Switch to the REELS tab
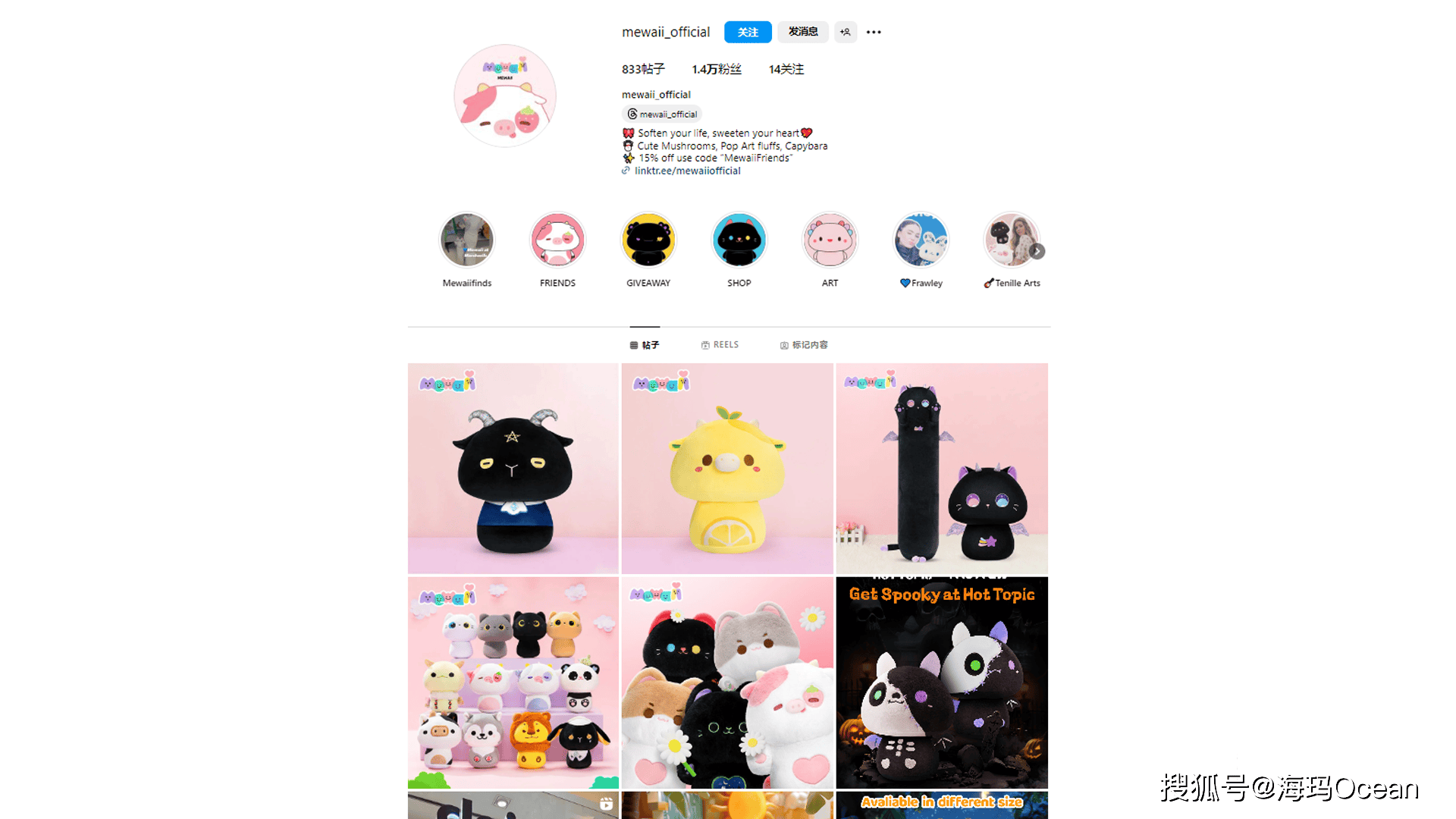The image size is (1456, 819). click(720, 345)
